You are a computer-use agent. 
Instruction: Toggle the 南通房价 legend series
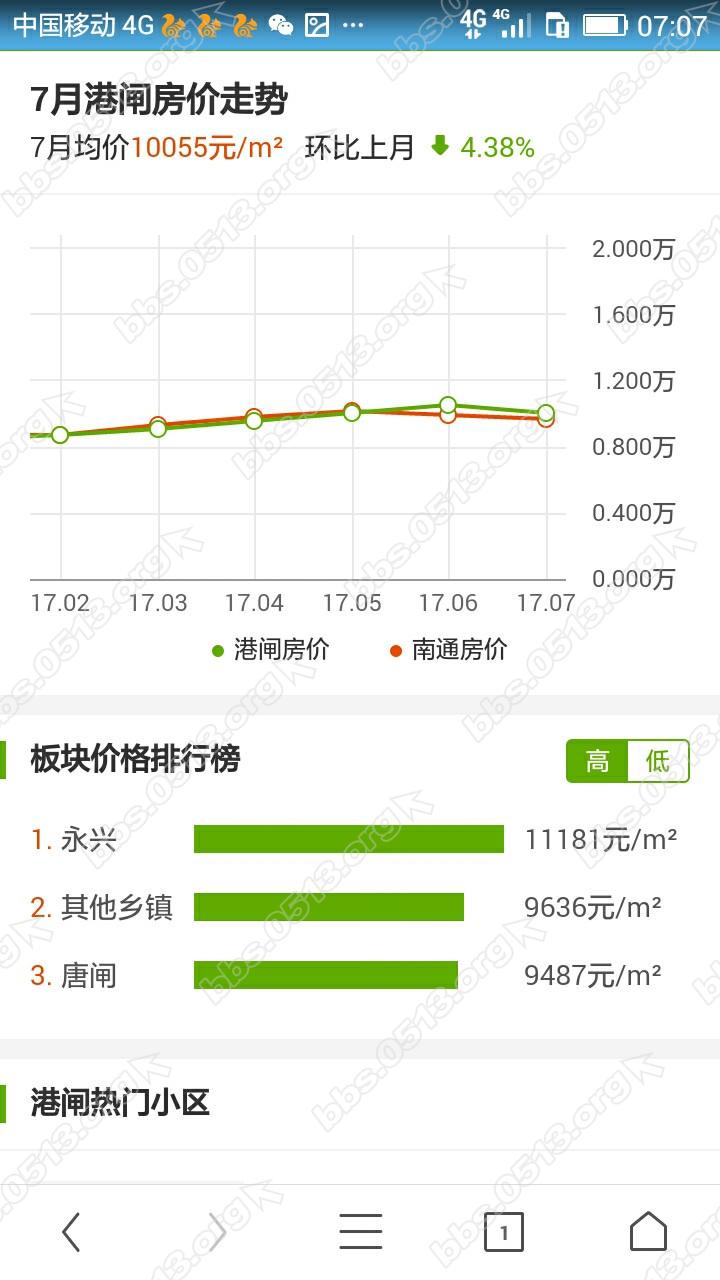448,650
